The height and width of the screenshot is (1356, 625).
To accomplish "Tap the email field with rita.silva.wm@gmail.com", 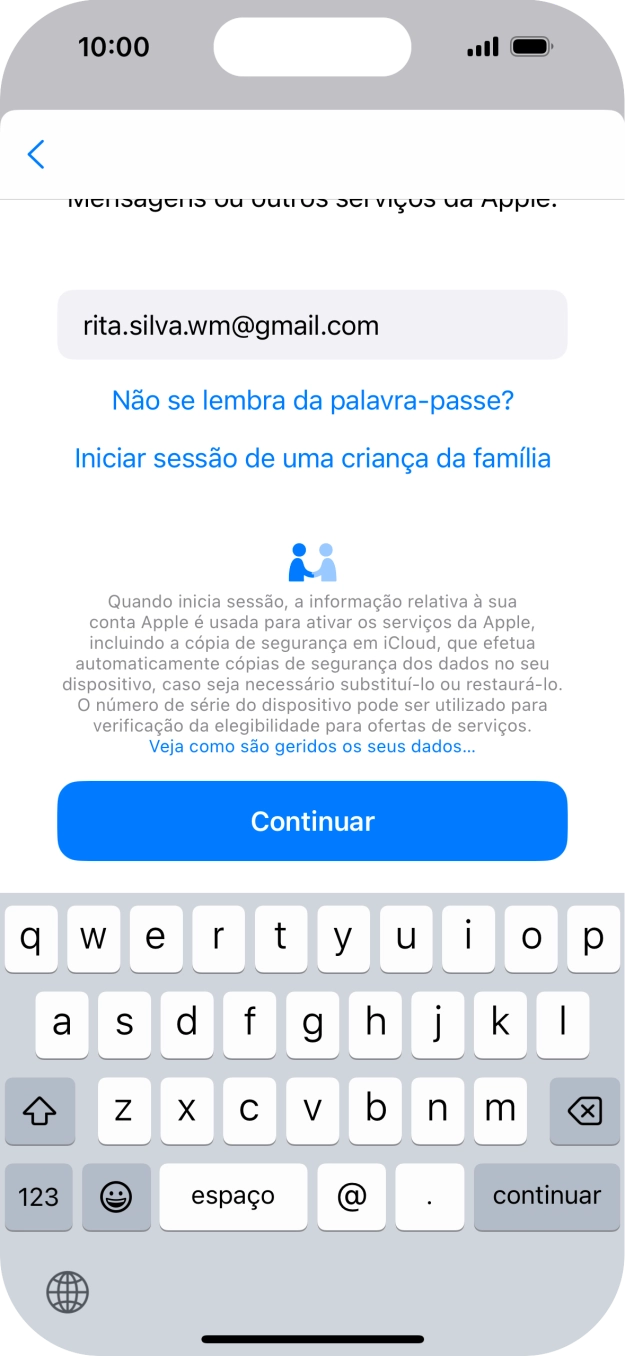I will tap(312, 325).
